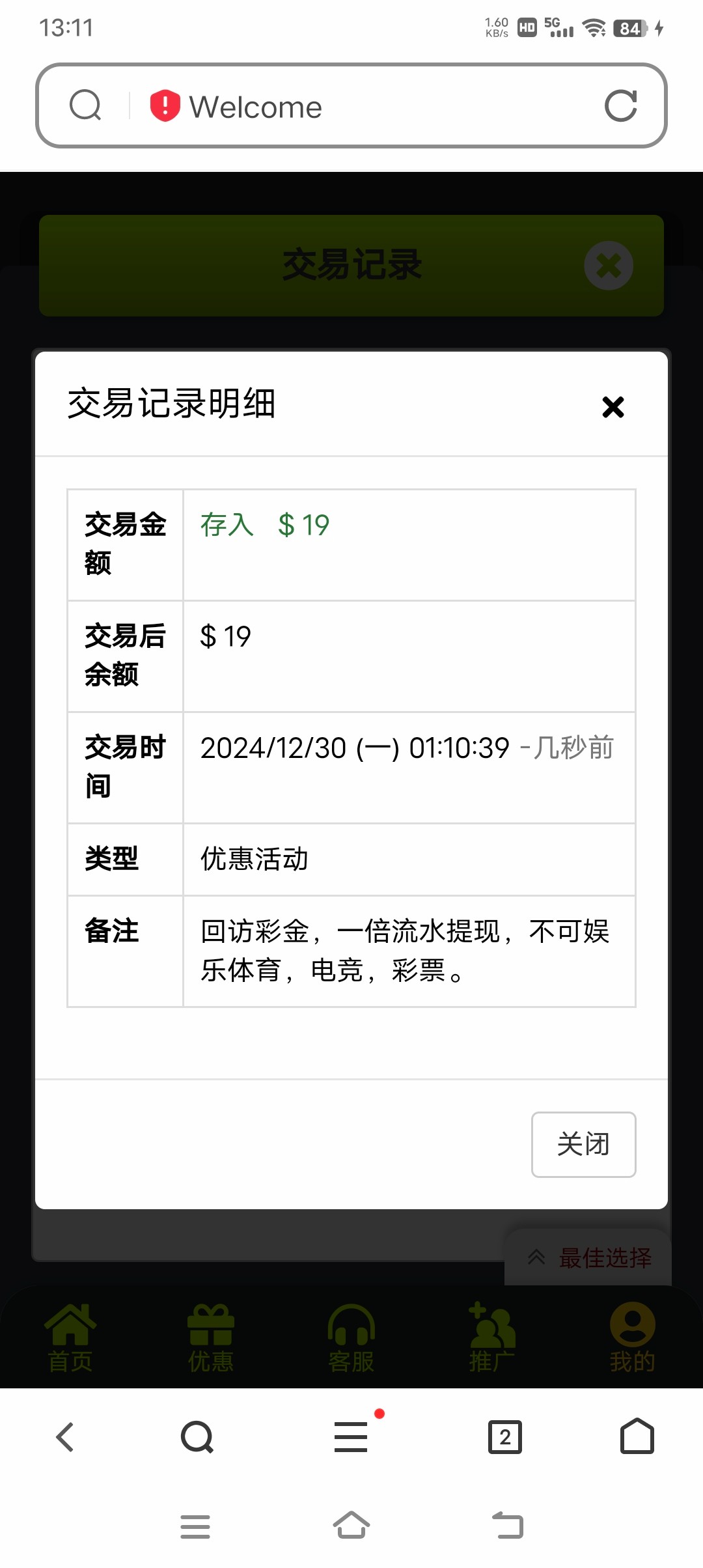The height and width of the screenshot is (1568, 703).
Task: Open the browser menu with red dot
Action: (351, 1436)
